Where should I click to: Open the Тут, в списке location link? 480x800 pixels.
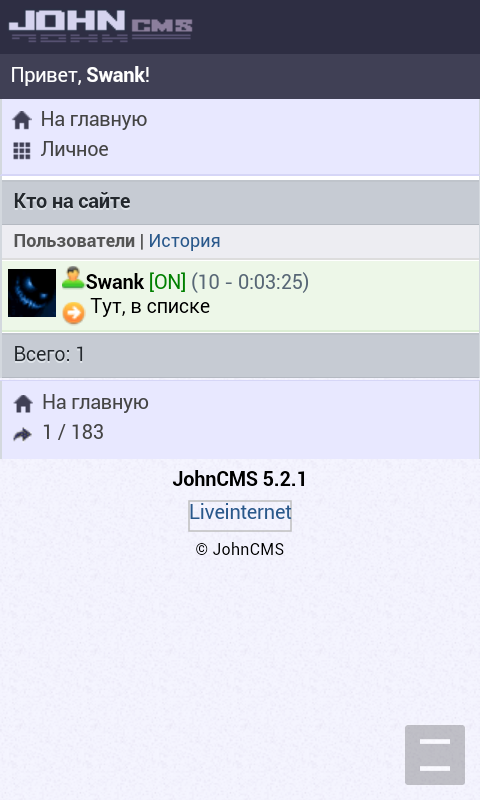150,307
